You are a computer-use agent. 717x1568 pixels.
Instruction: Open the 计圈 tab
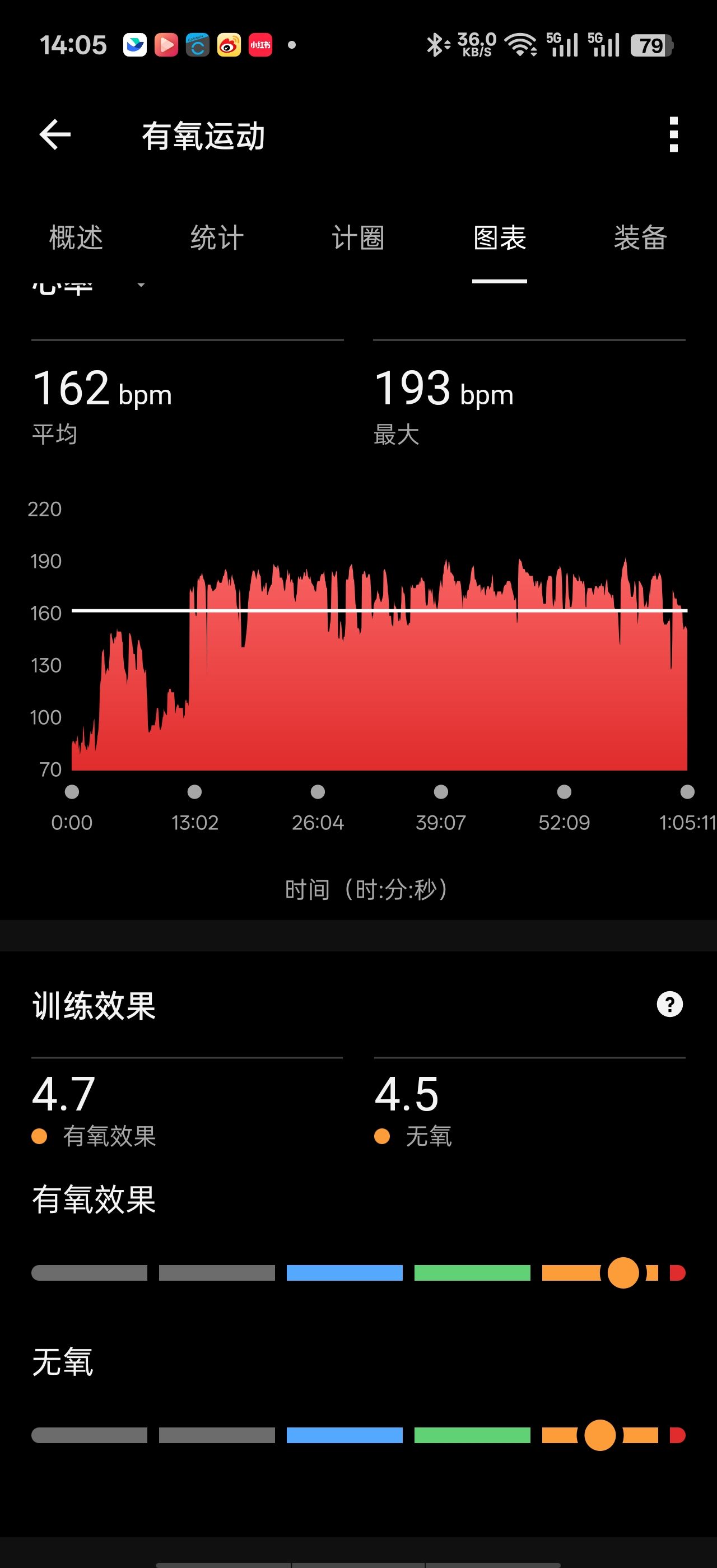pyautogui.click(x=358, y=237)
